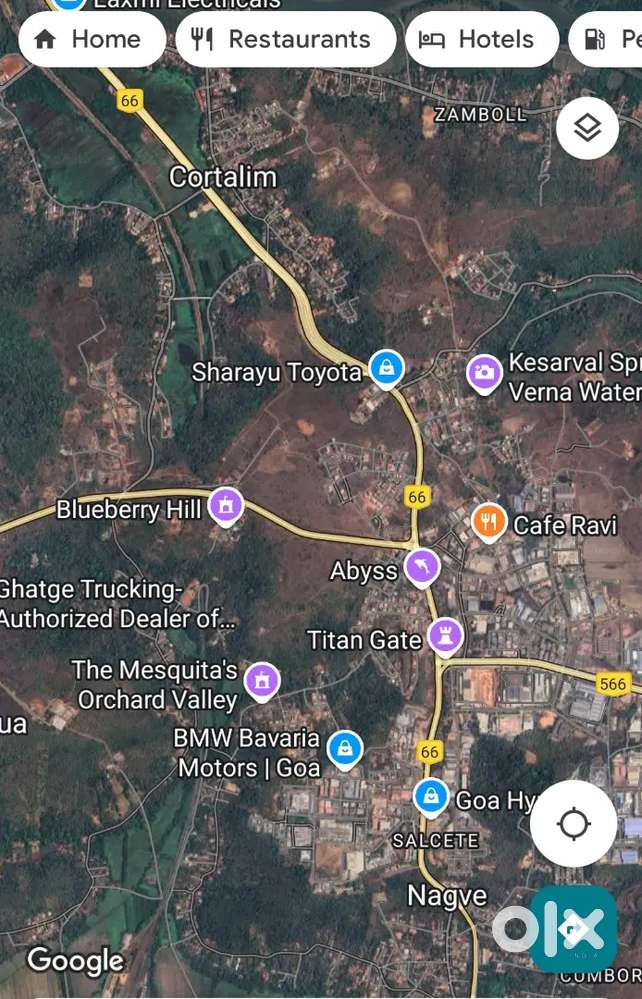642x999 pixels.
Task: Select The Mesquita's Orchard Valley pin
Action: pos(262,681)
